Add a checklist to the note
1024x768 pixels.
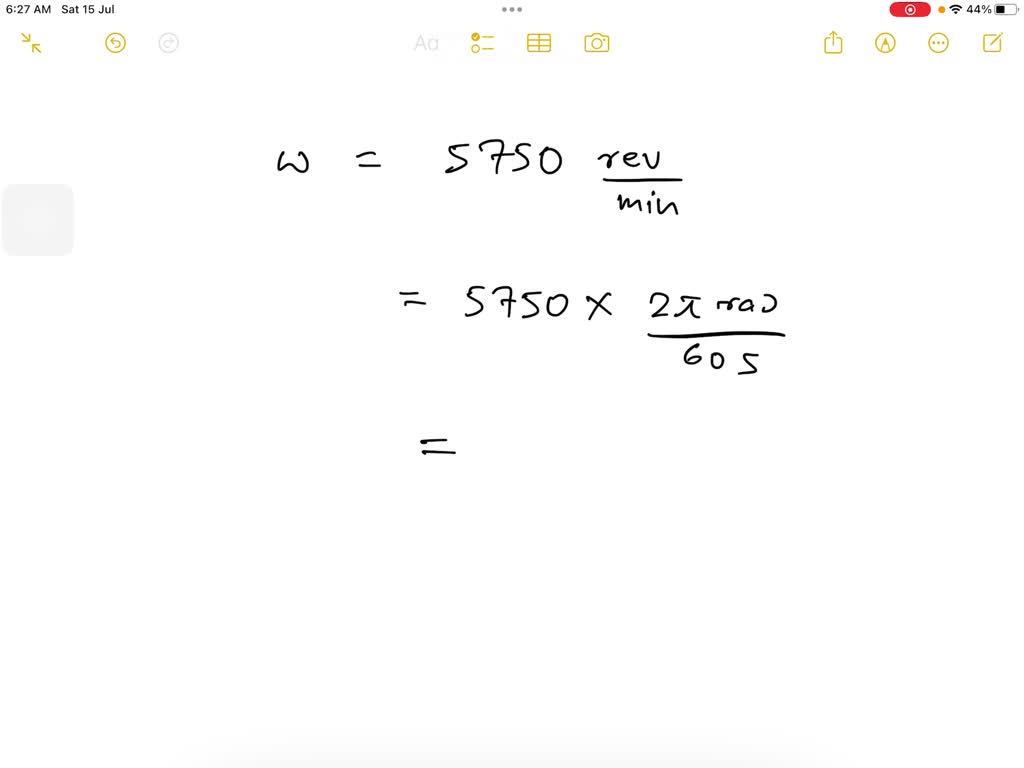[483, 43]
